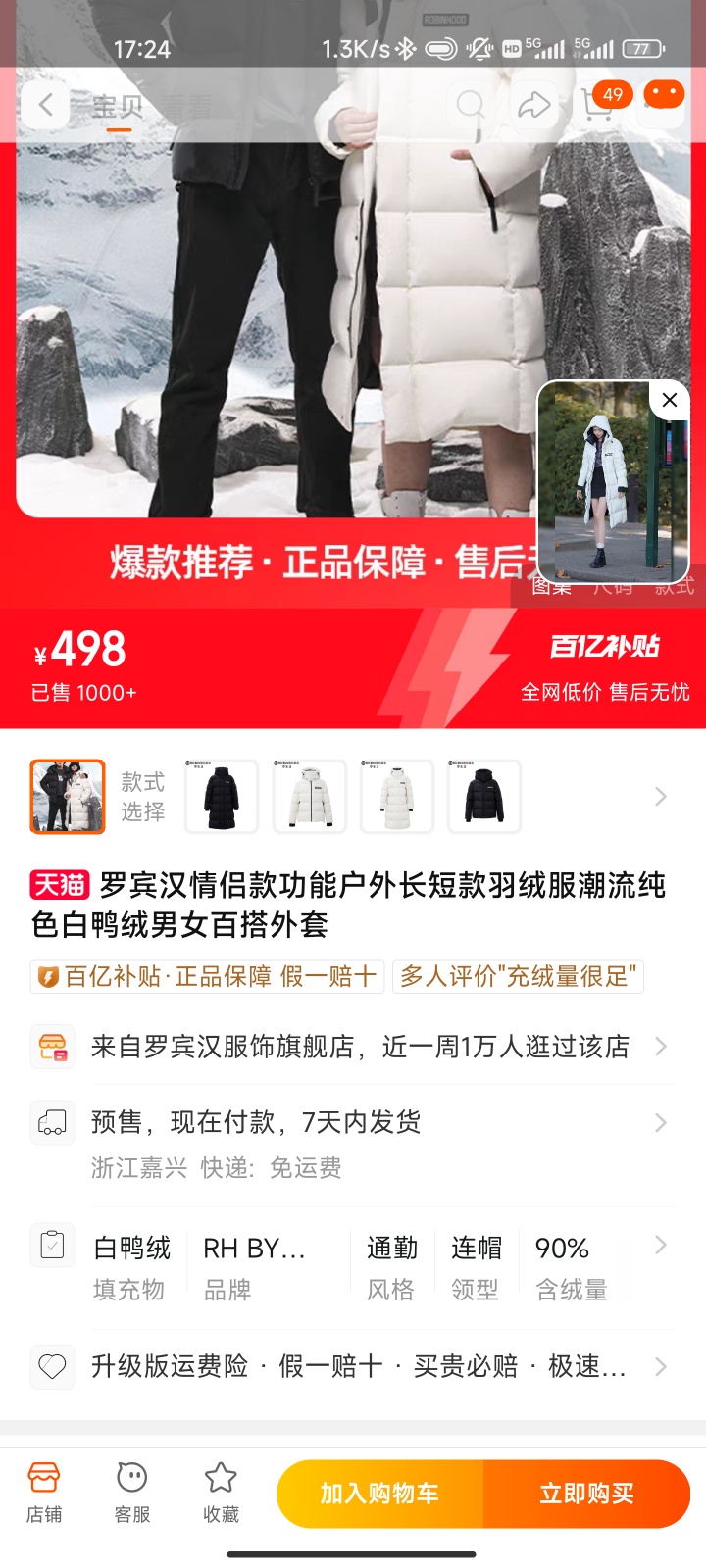Screen dimensions: 706x1568
Task: Open product specs row with 白鸭绒
Action: point(353,1267)
